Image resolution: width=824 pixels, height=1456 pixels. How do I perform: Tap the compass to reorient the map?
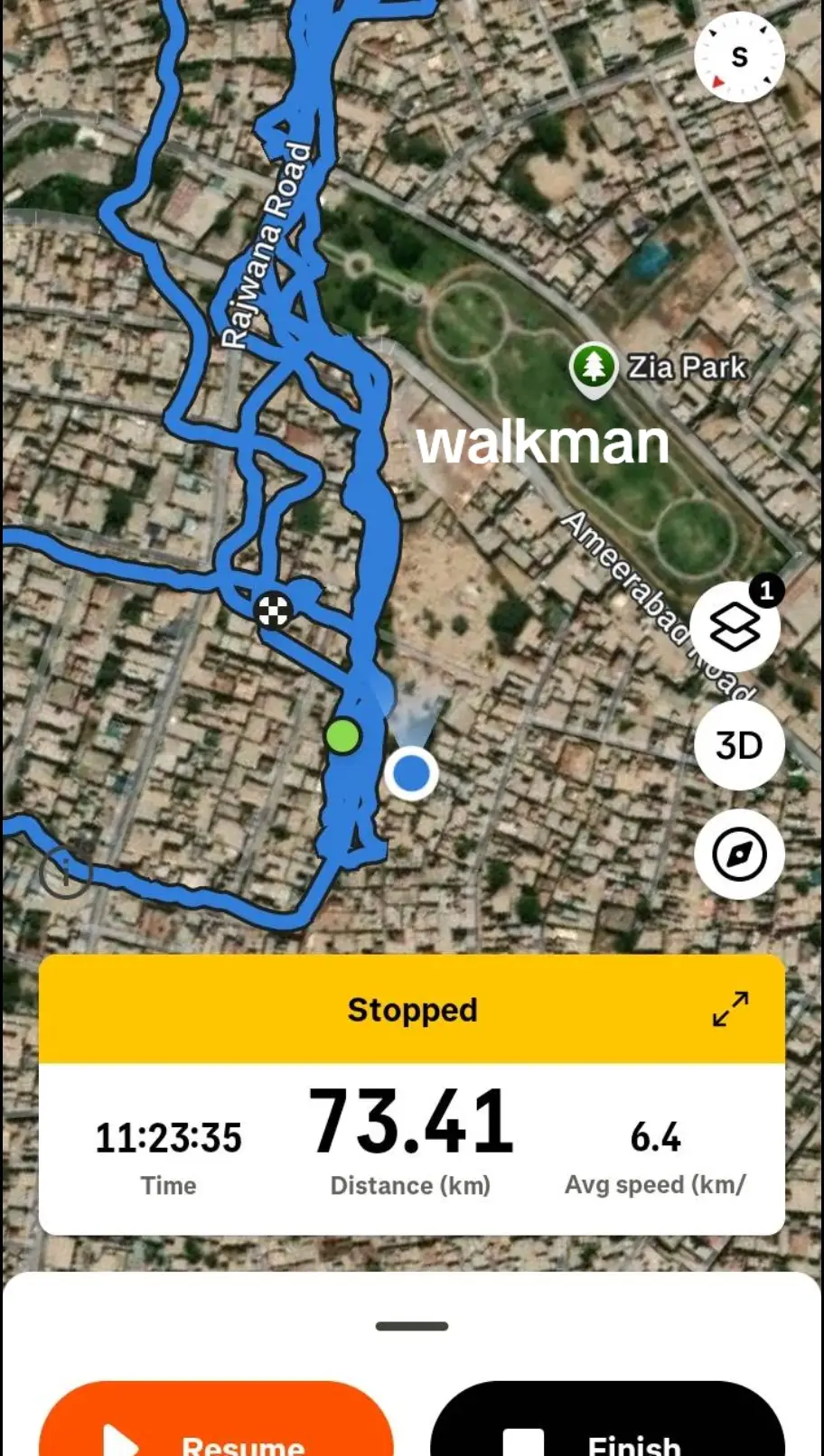[739, 57]
